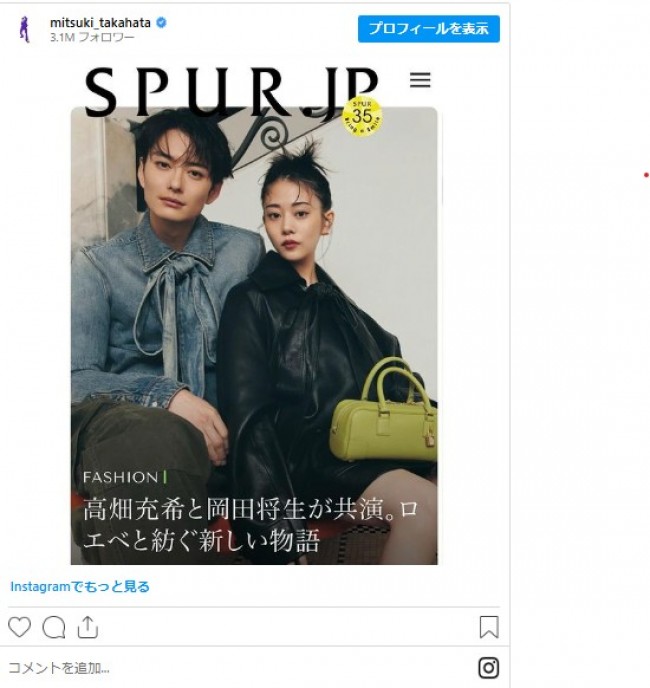Like this post with the heart icon
This screenshot has width=650, height=688.
pyautogui.click(x=19, y=627)
